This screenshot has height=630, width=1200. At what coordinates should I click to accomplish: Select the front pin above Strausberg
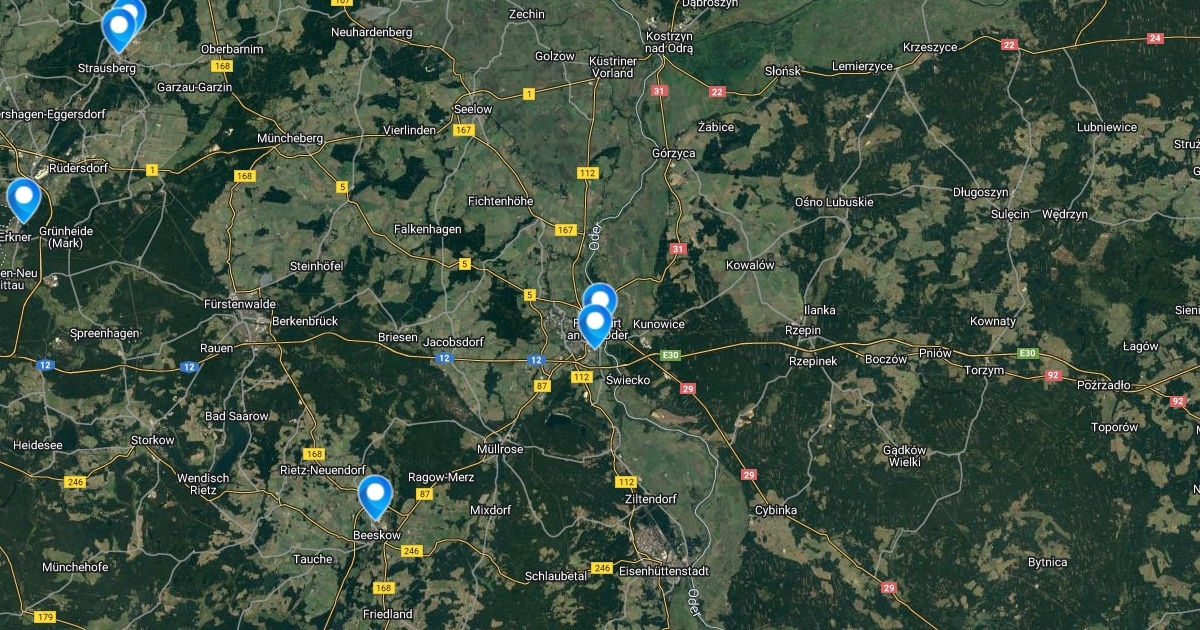coord(119,29)
